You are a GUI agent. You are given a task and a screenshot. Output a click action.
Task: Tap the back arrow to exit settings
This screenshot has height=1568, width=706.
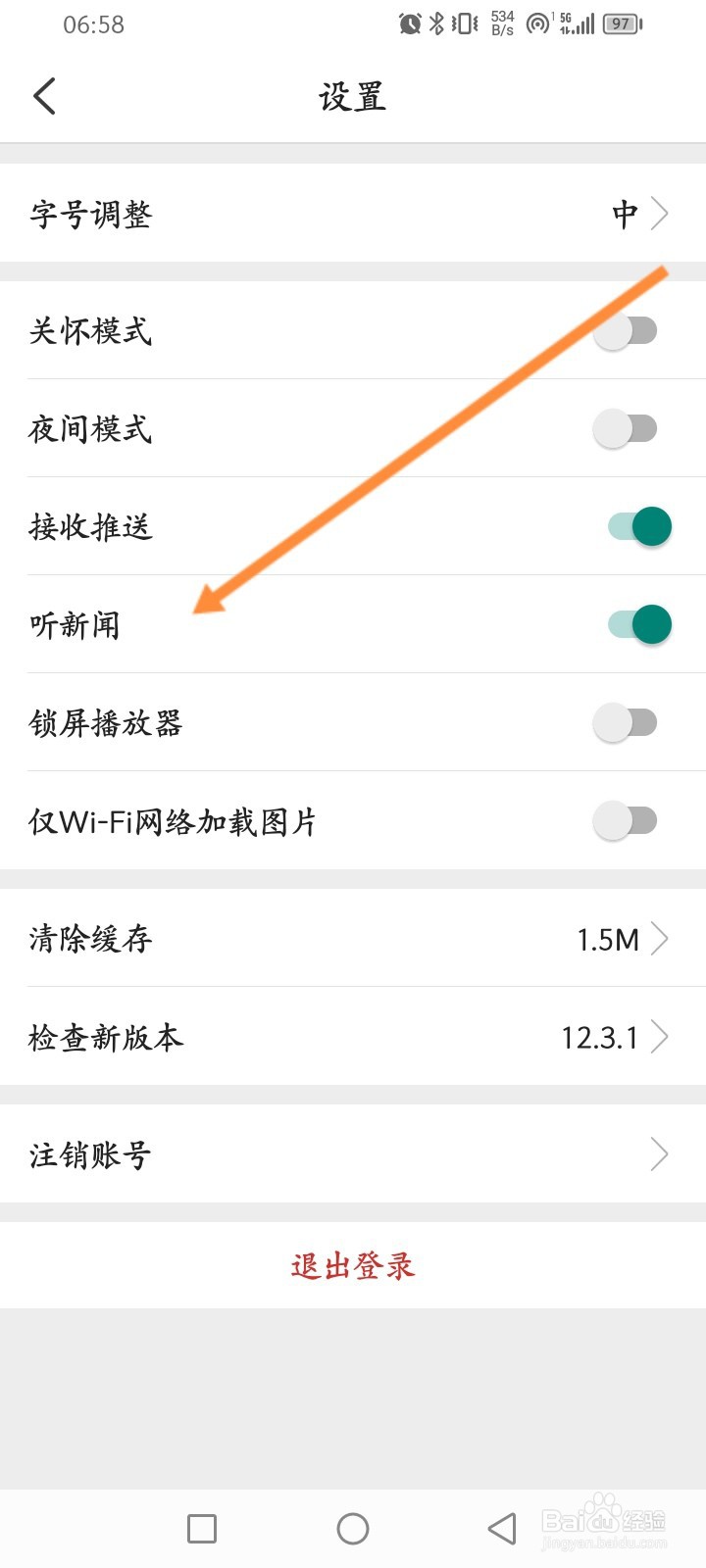pyautogui.click(x=43, y=95)
